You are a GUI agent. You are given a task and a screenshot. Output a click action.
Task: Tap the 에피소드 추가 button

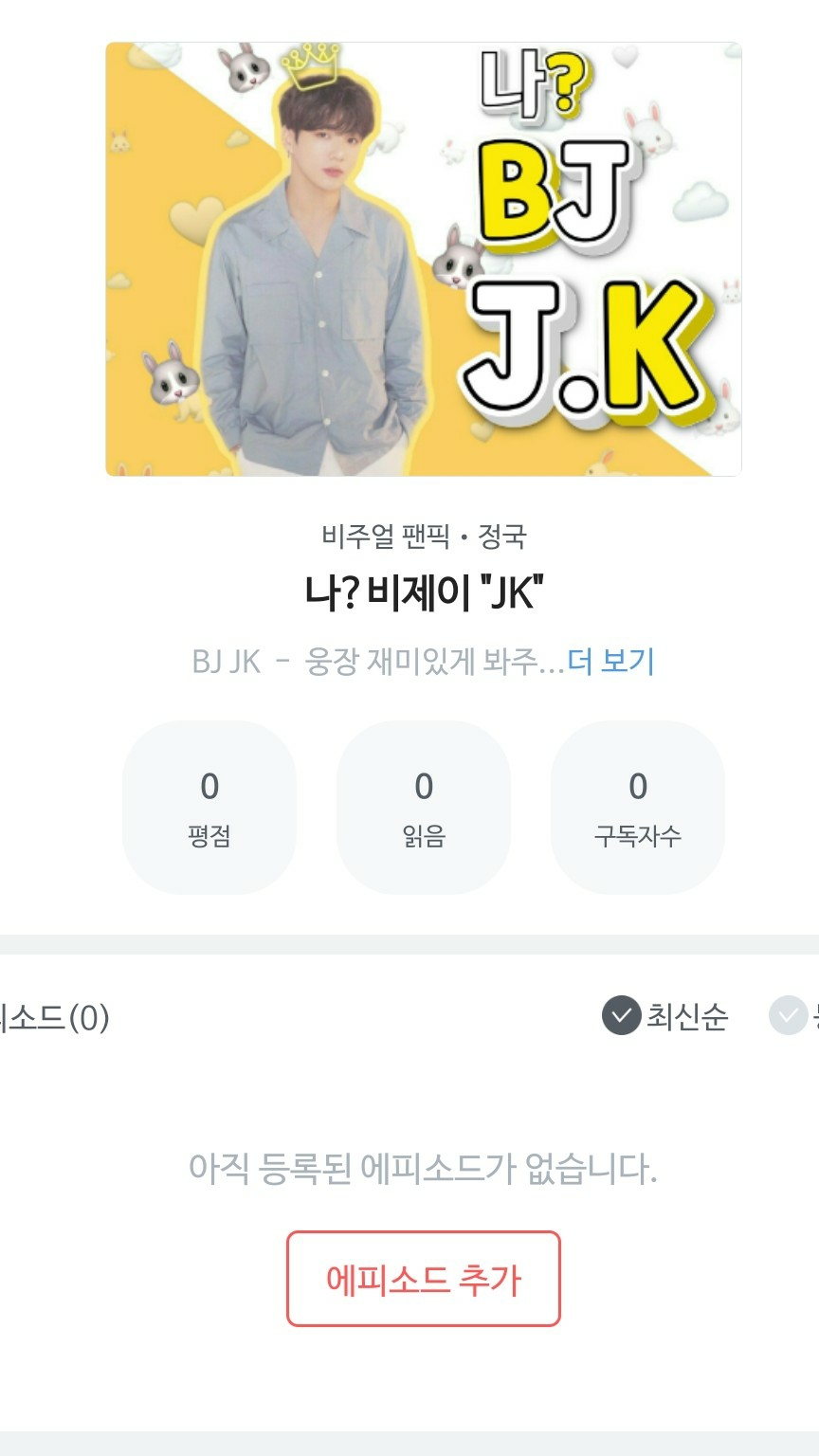click(423, 1279)
